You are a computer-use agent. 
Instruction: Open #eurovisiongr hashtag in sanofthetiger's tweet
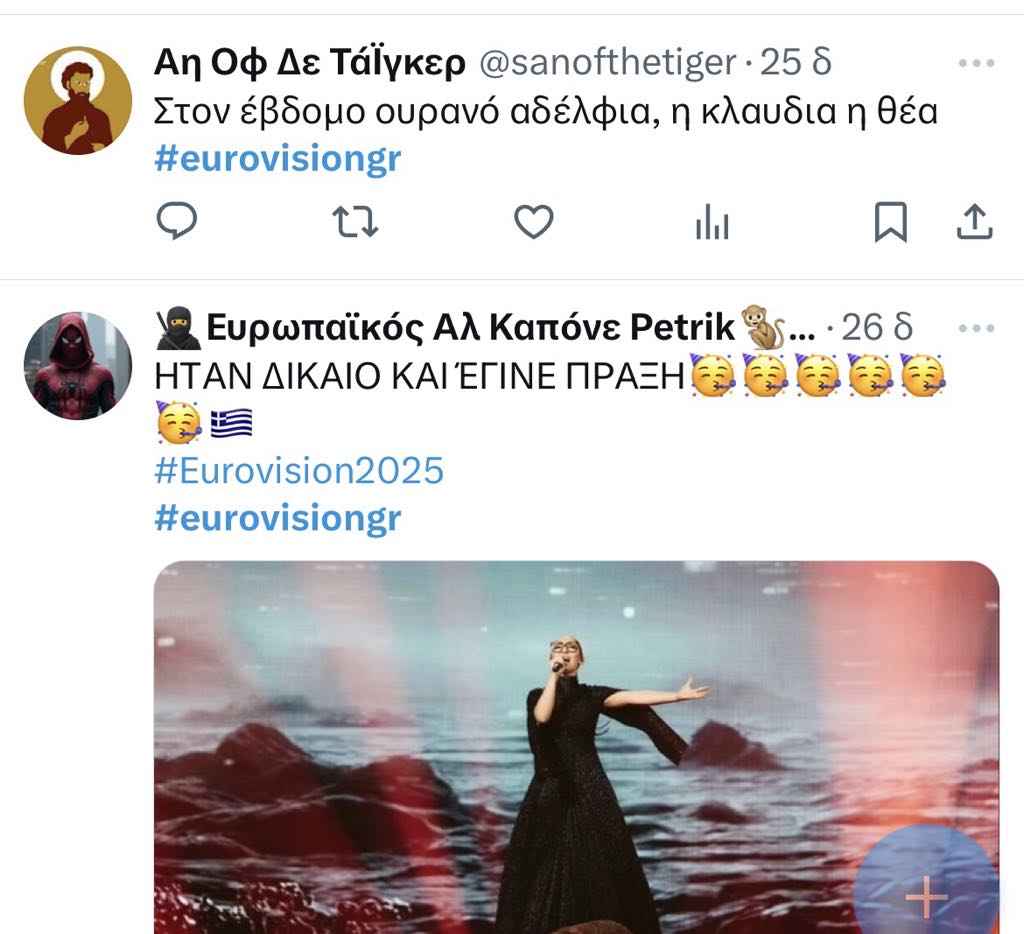click(x=278, y=158)
